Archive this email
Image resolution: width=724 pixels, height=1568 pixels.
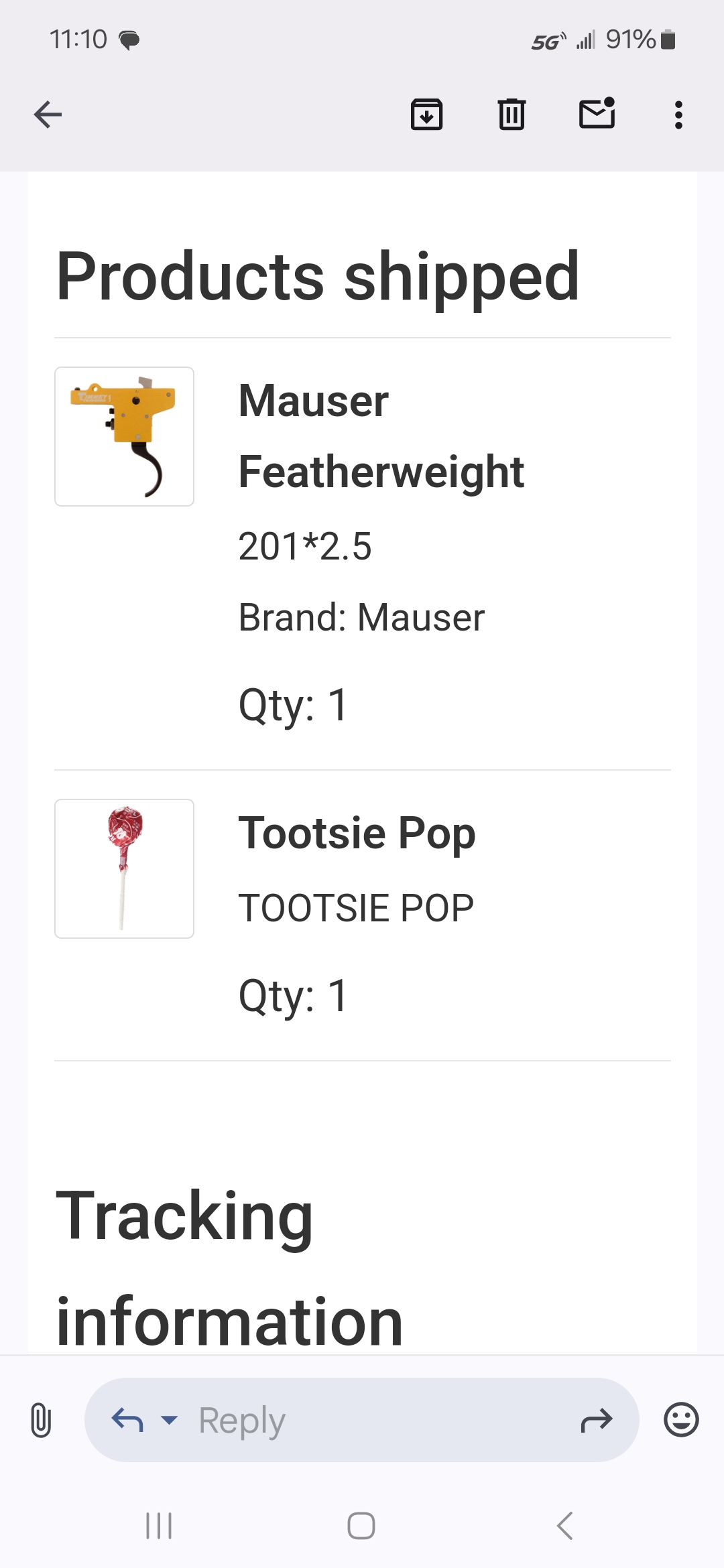coord(426,115)
